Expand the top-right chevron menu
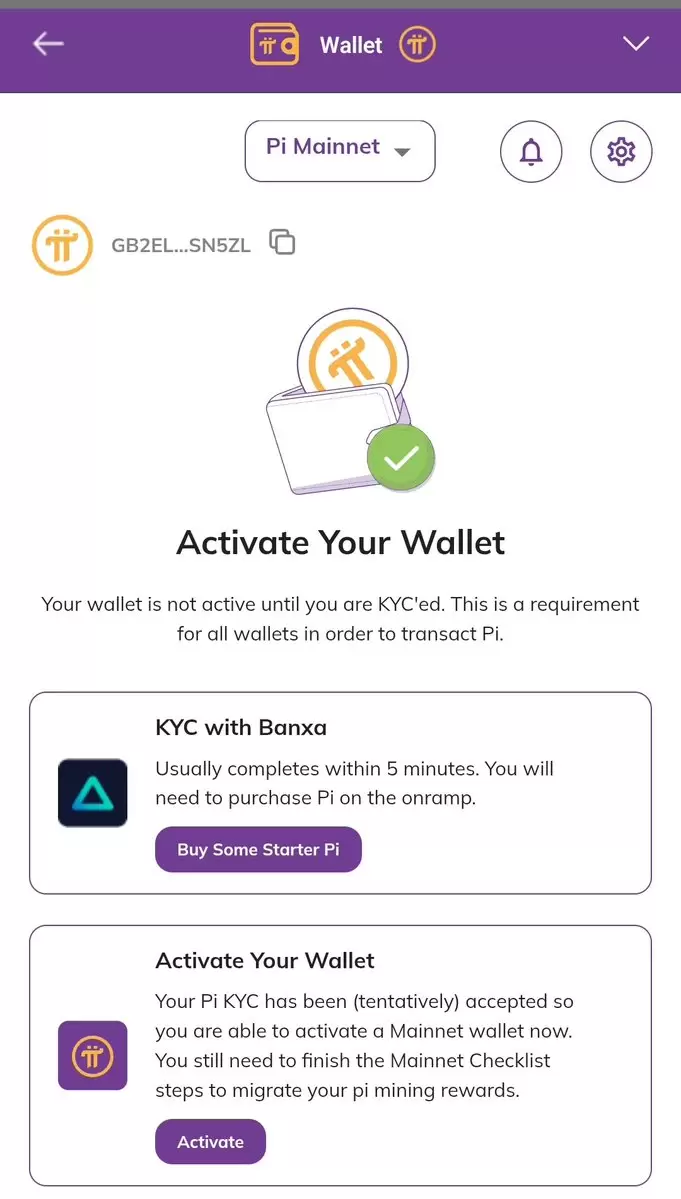Screen dimensions: 681x1199 pyautogui.click(x=635, y=43)
